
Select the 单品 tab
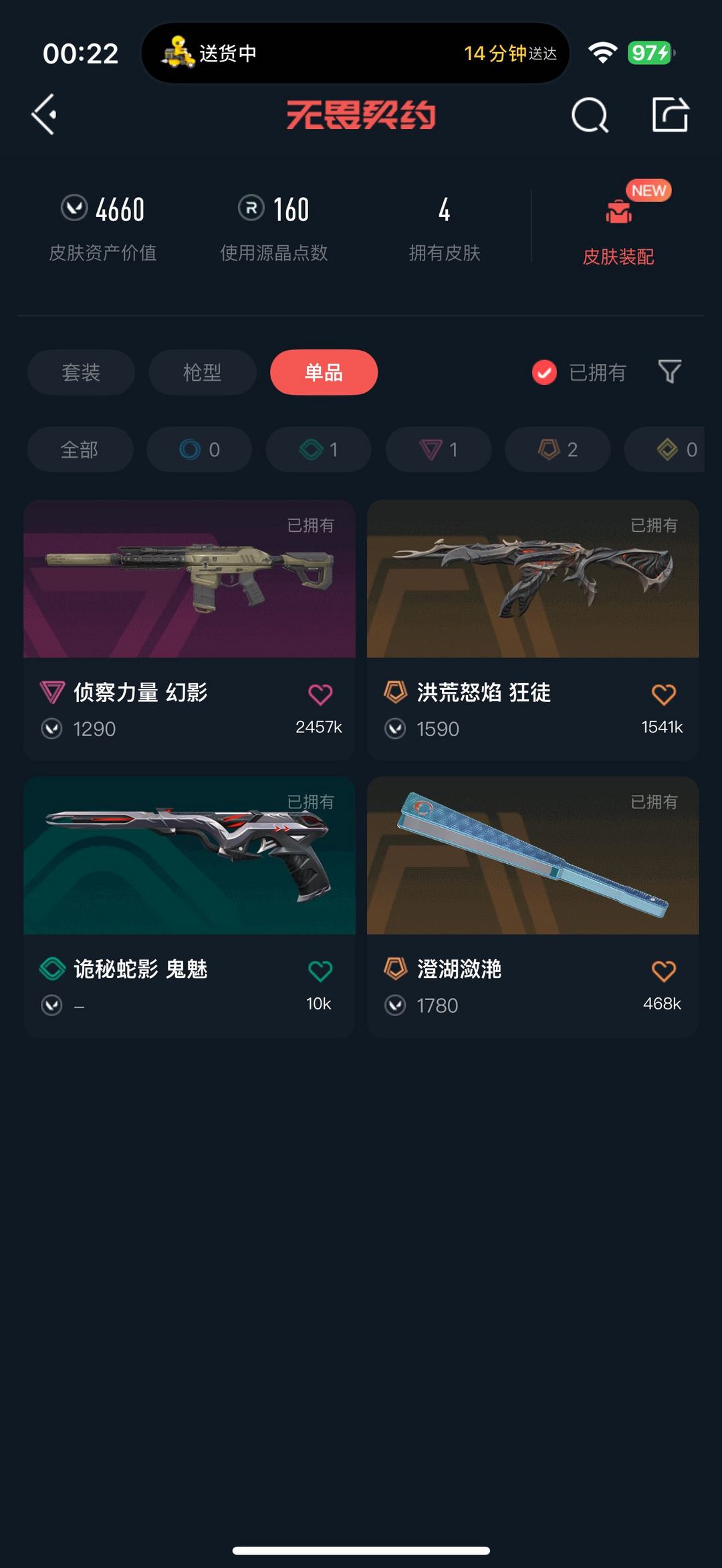click(324, 372)
